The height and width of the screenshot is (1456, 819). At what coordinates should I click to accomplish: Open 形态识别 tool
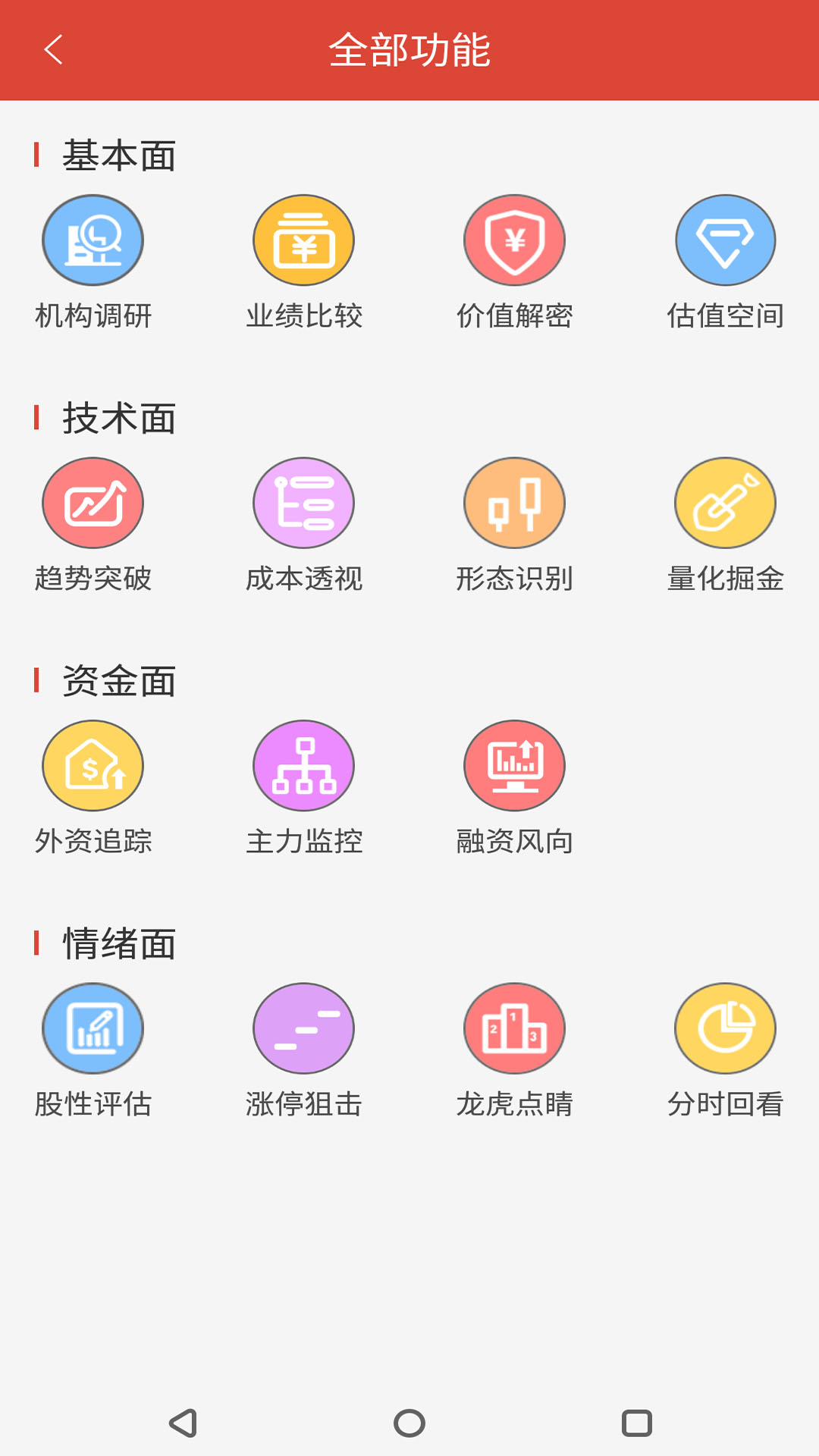click(514, 503)
